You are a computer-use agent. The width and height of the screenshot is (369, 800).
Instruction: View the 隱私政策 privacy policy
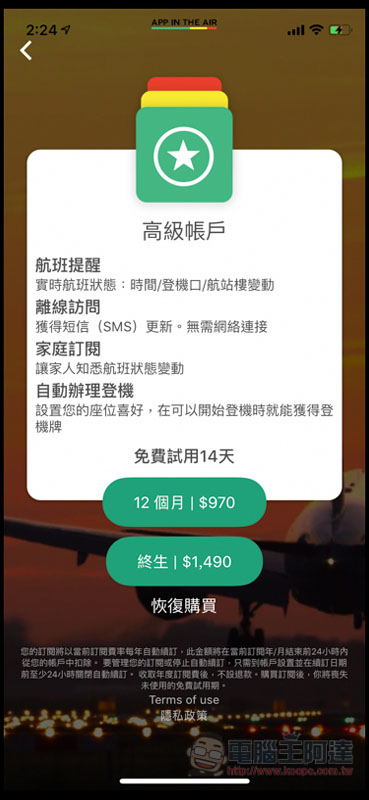184,715
